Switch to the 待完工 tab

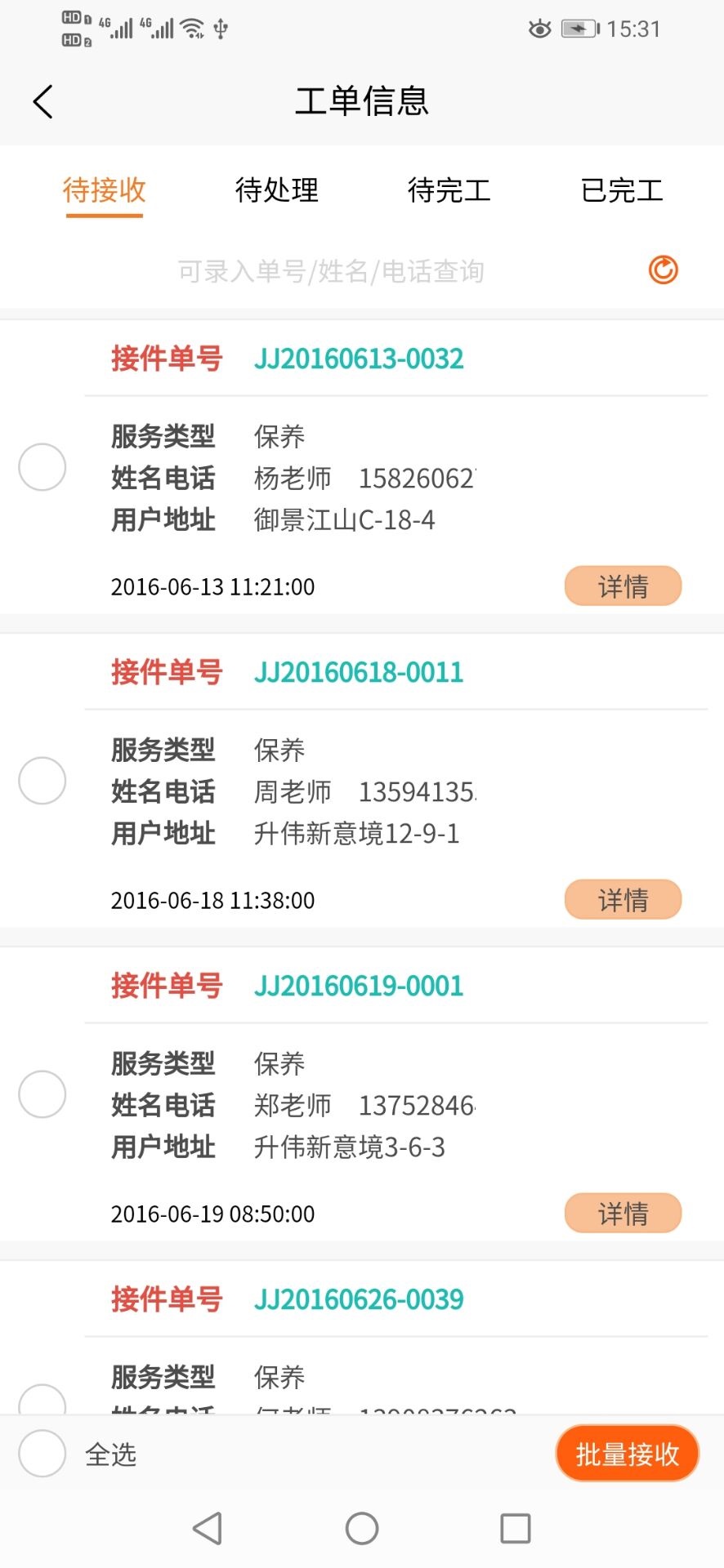(x=449, y=190)
